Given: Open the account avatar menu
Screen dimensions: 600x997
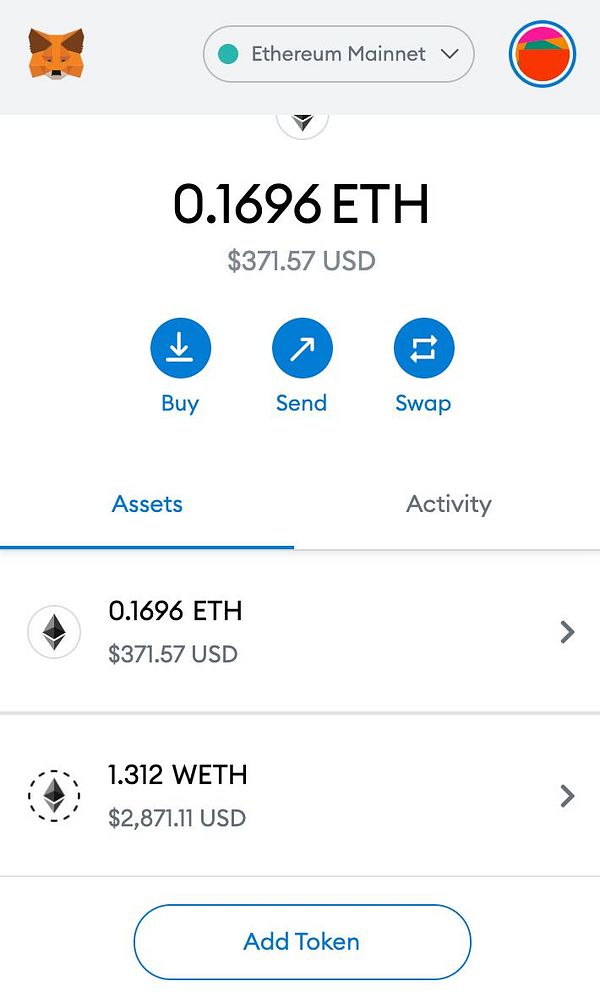Looking at the screenshot, I should (542, 54).
